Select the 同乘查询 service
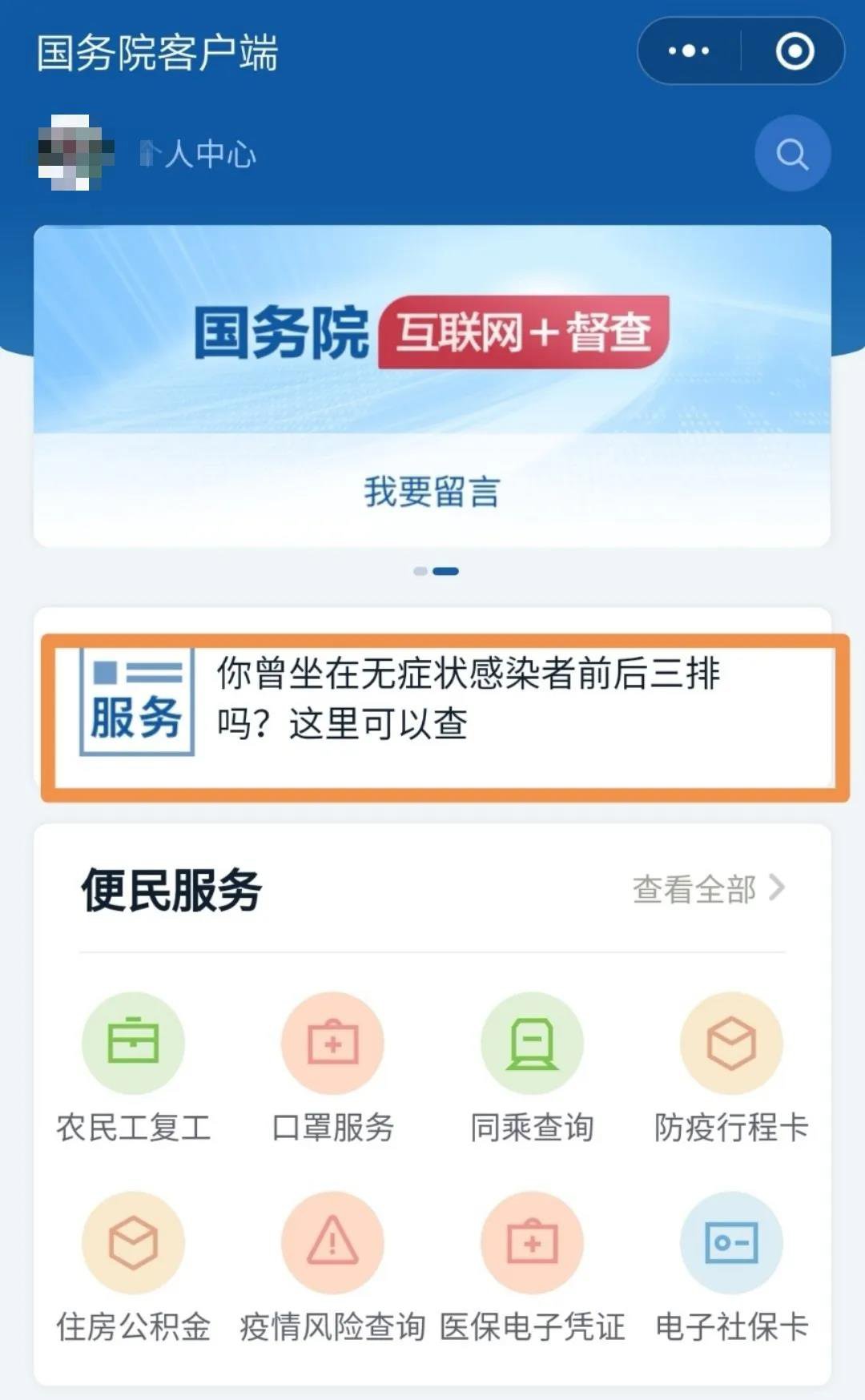This screenshot has height=1400, width=865. click(532, 1067)
